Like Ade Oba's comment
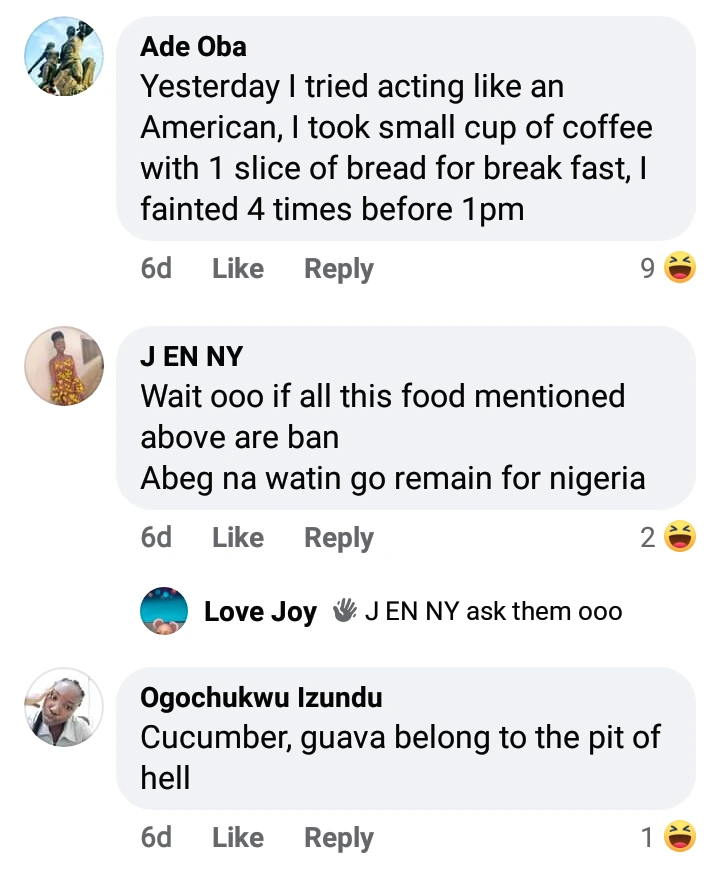Screen dimensions: 720x874 click(238, 269)
